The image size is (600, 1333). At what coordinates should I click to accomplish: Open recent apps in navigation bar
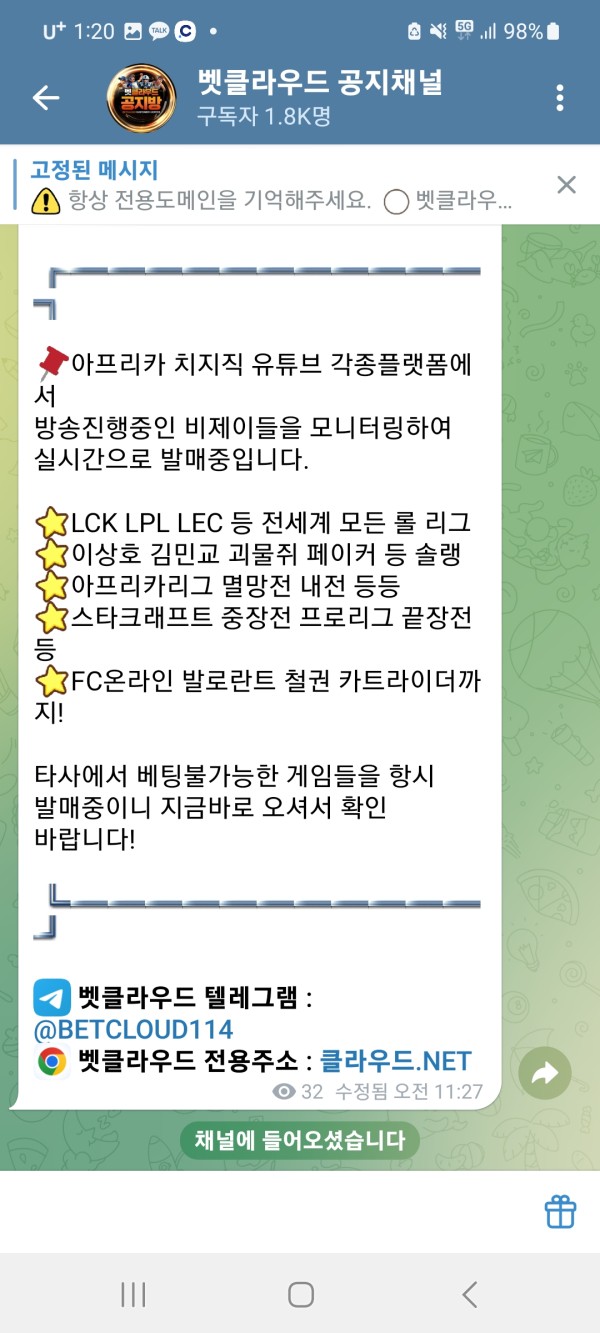point(133,1294)
